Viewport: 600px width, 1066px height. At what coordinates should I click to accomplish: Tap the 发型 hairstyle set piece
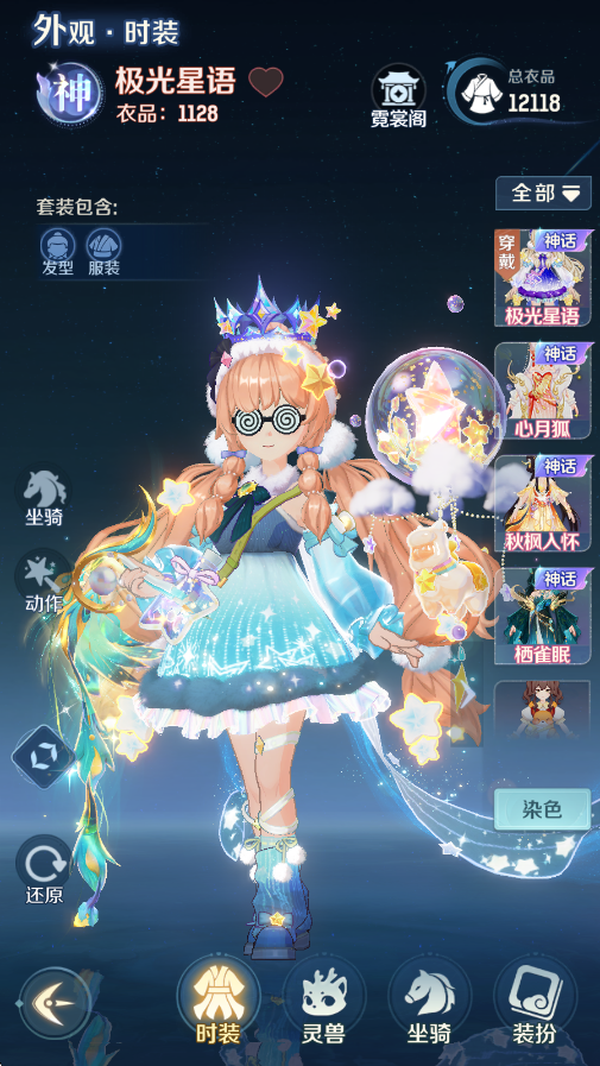tap(58, 251)
